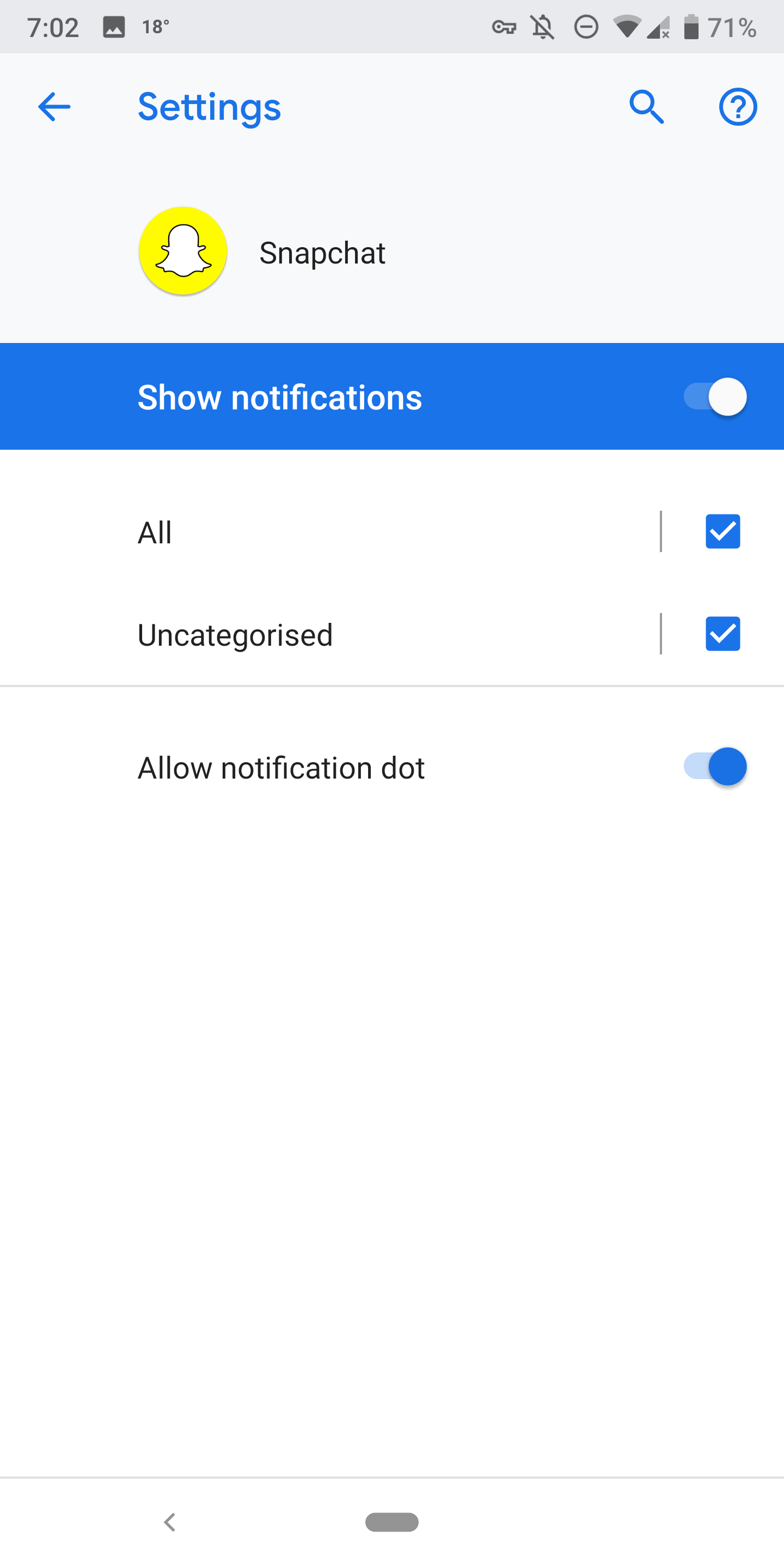This screenshot has width=784, height=1568.
Task: Uncheck the Uncategorised checkbox
Action: pyautogui.click(x=722, y=634)
